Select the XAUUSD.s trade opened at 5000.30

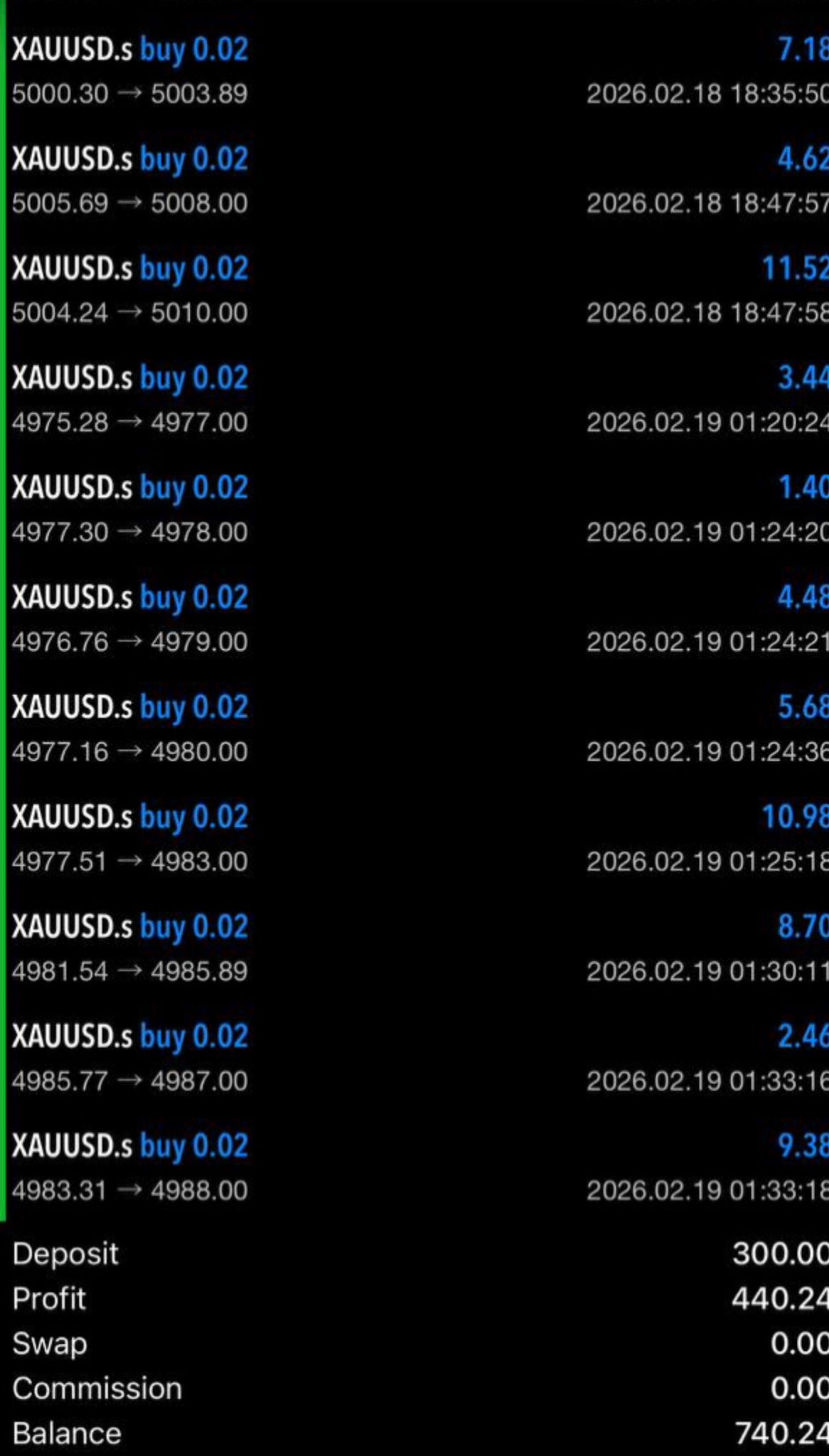[284, 71]
